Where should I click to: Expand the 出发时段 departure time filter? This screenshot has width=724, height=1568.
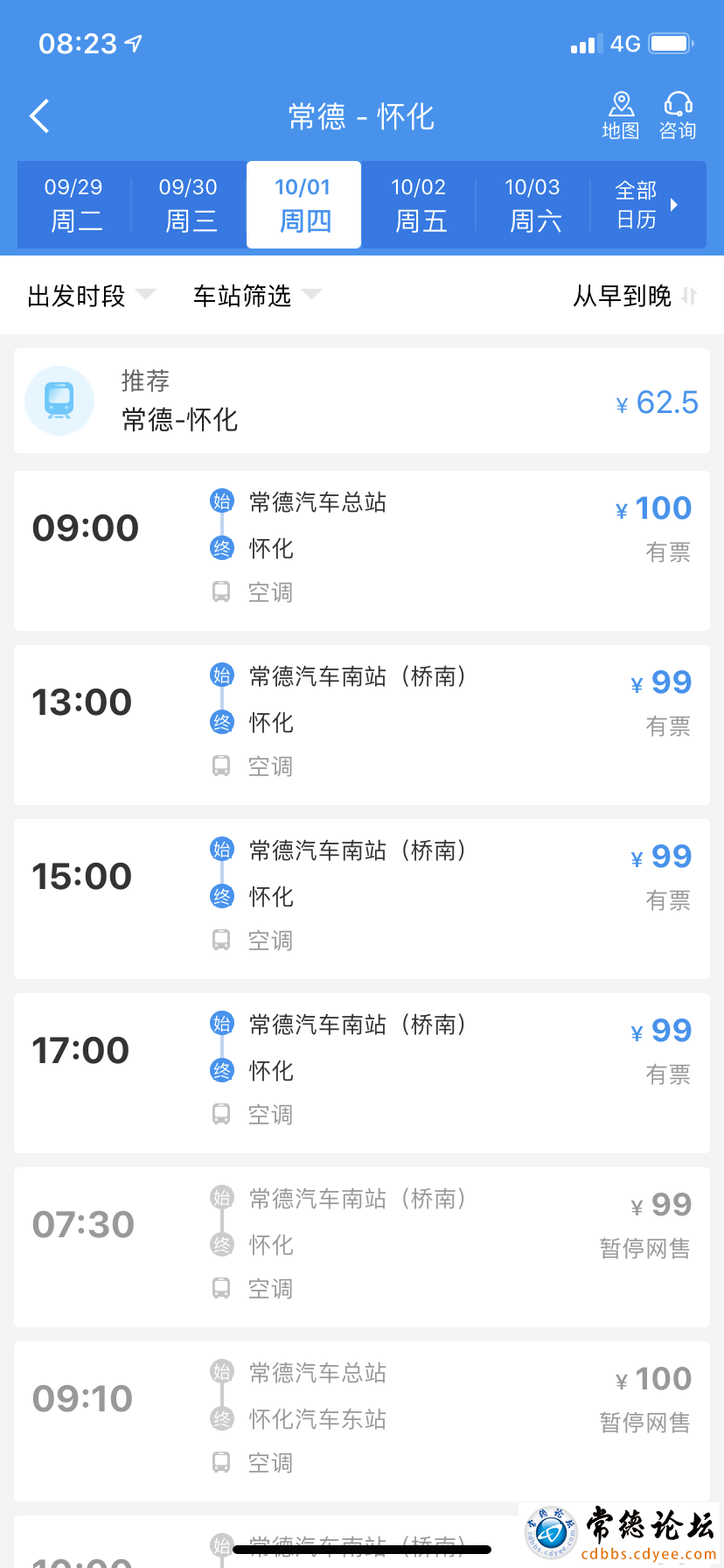(91, 296)
